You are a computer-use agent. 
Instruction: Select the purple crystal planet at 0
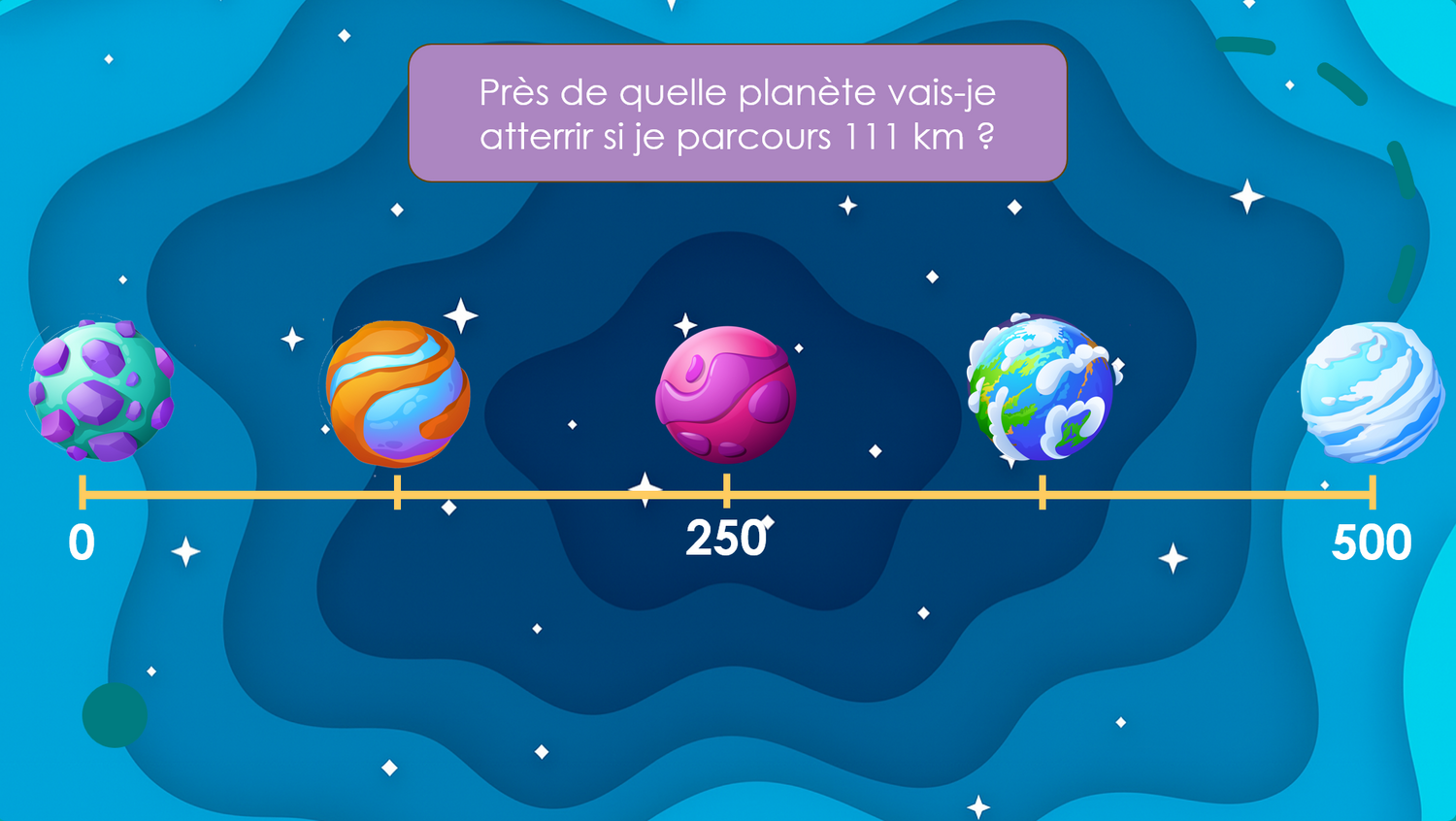coord(101,391)
